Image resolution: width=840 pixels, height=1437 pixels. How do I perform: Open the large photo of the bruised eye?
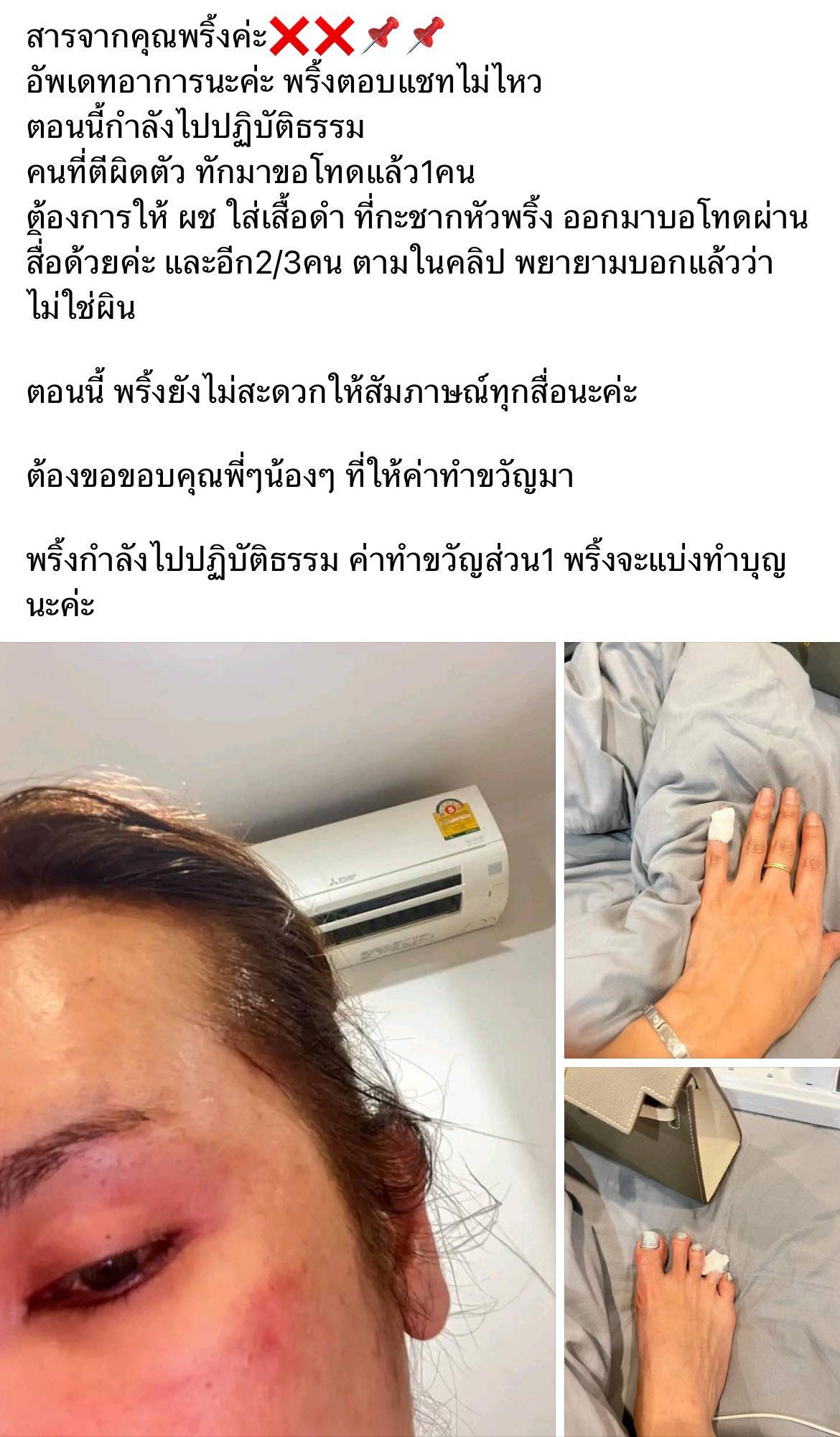pos(277,1038)
